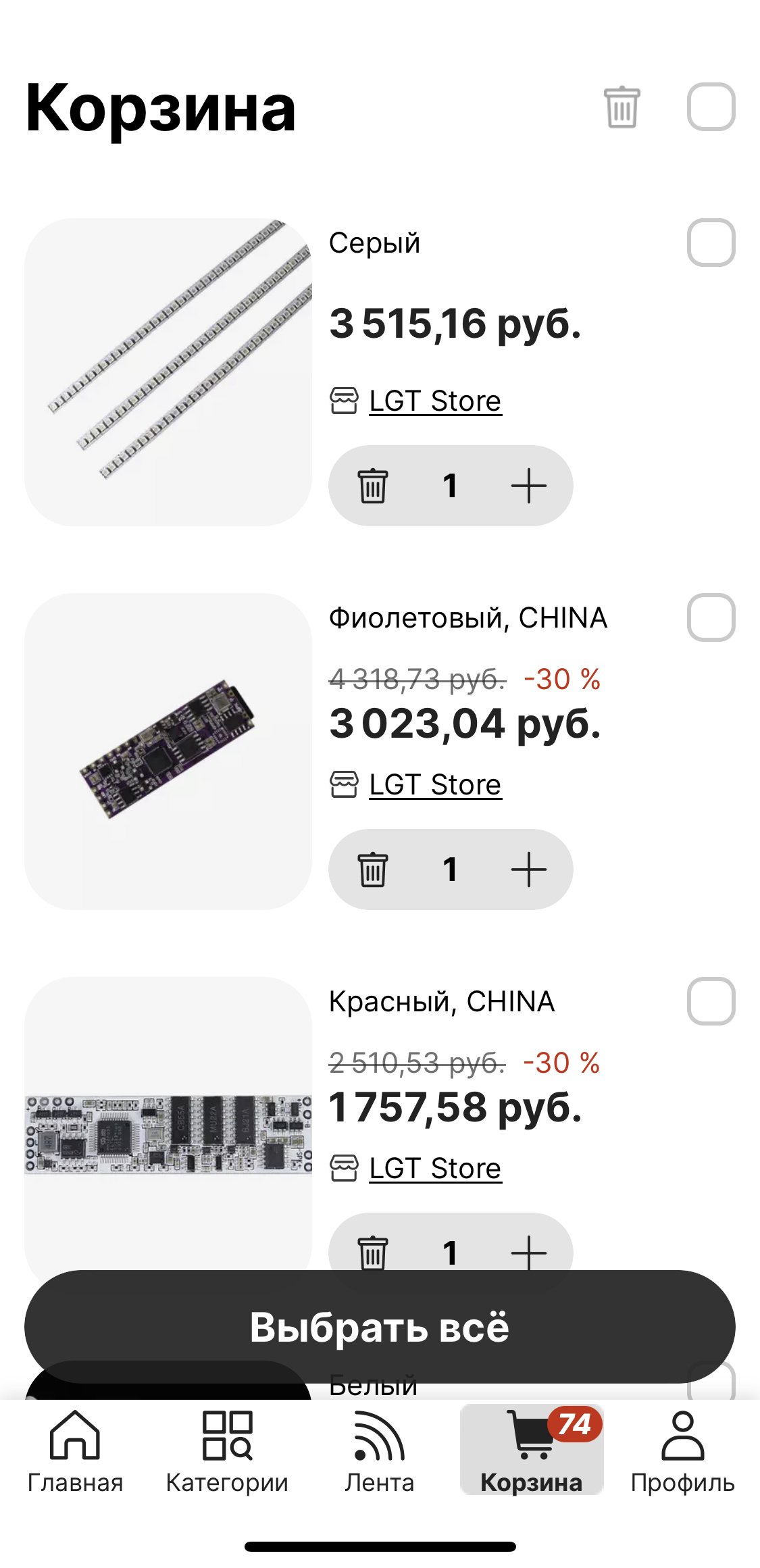Tap the Выбрать всё button

[380, 1327]
